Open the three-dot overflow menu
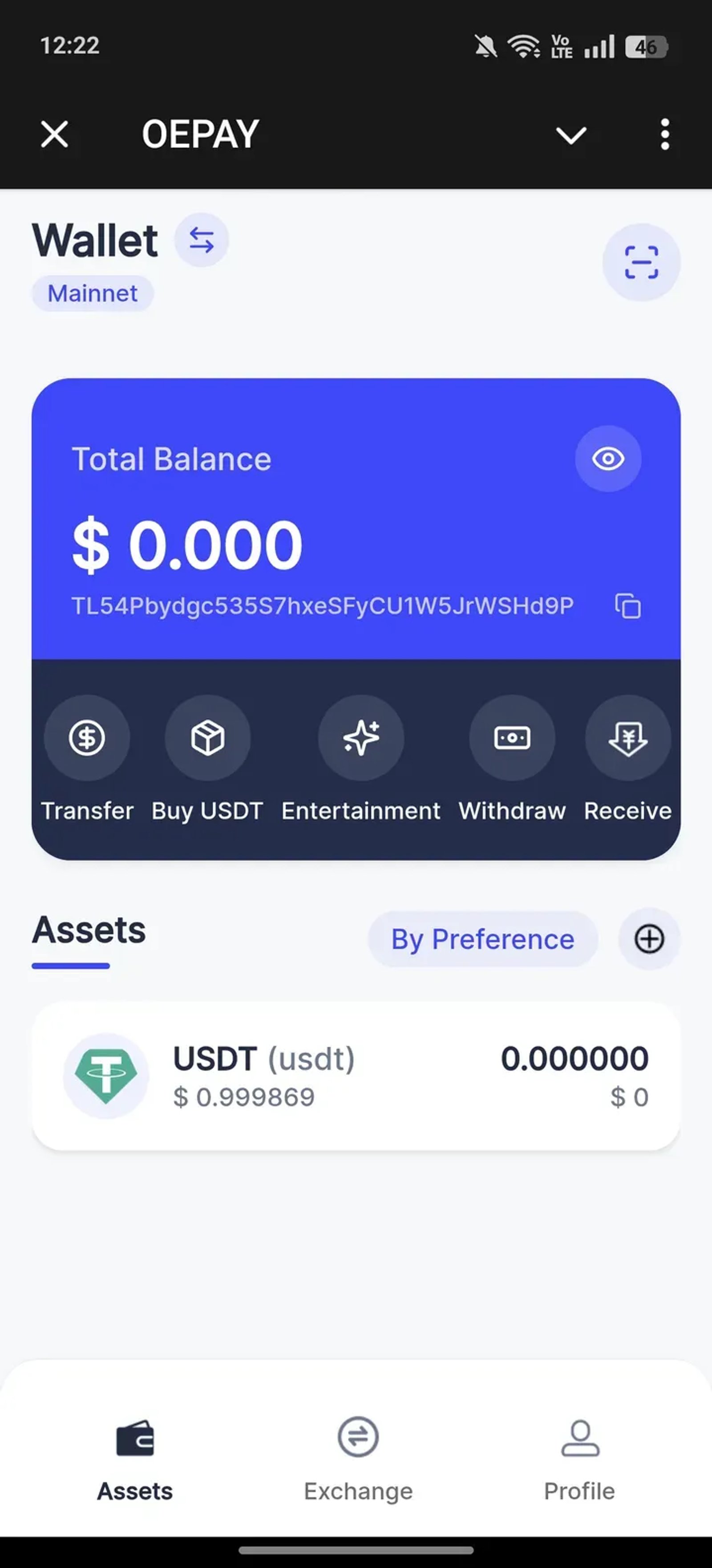 tap(664, 135)
